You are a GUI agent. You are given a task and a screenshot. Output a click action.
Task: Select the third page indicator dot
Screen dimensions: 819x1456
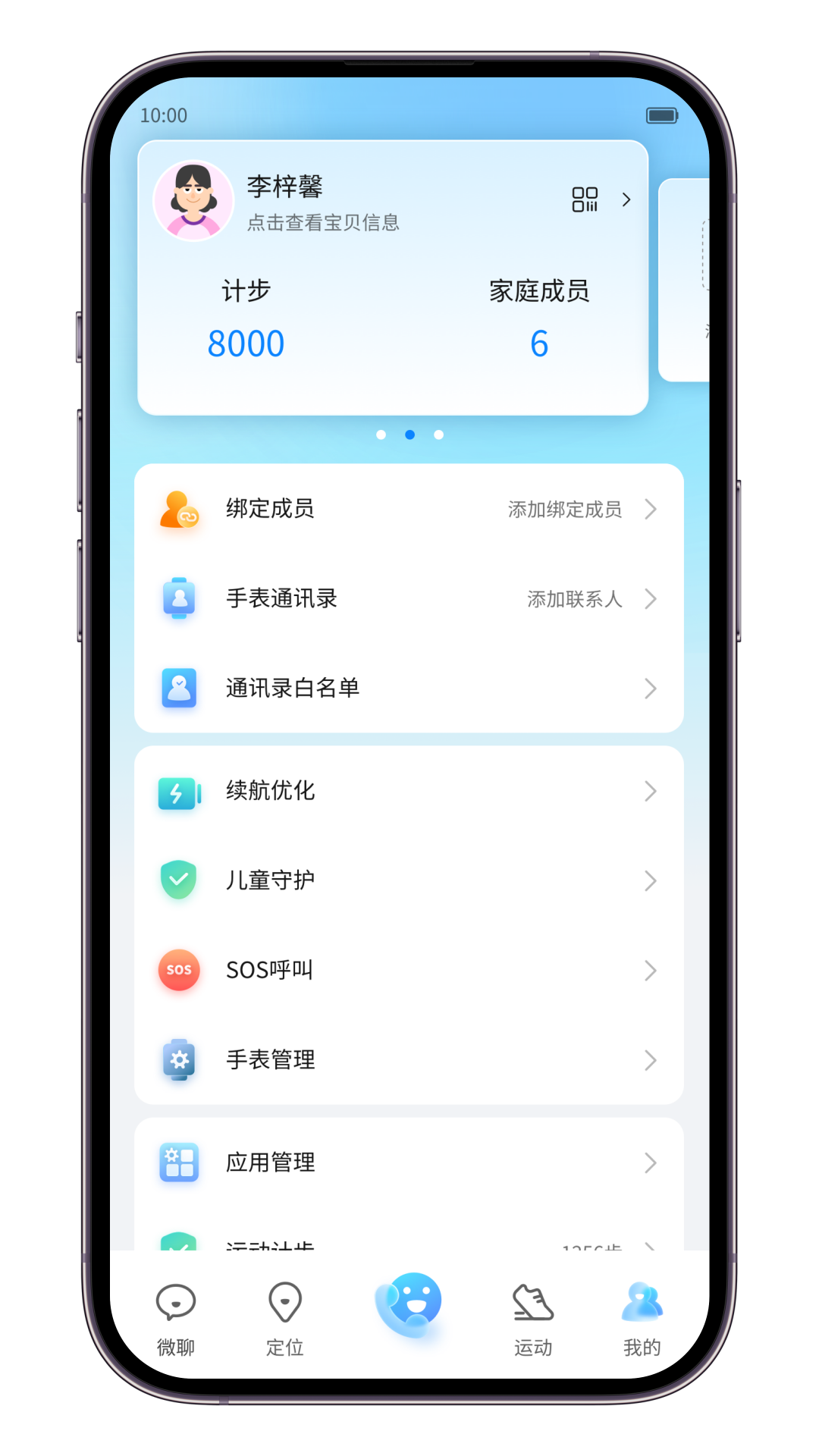tap(438, 435)
